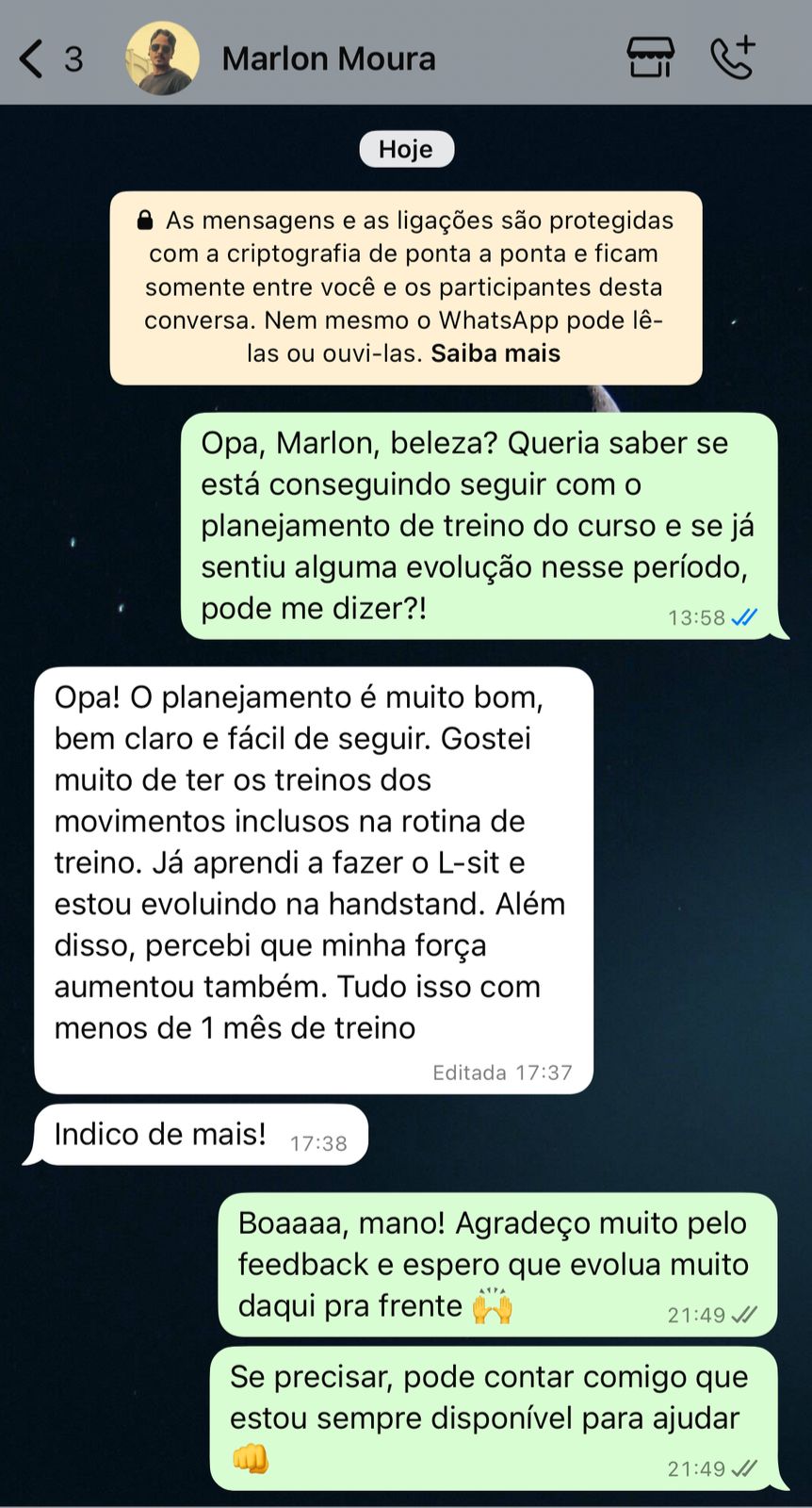
Task: Open the business catalog storefront icon
Action: (x=651, y=58)
